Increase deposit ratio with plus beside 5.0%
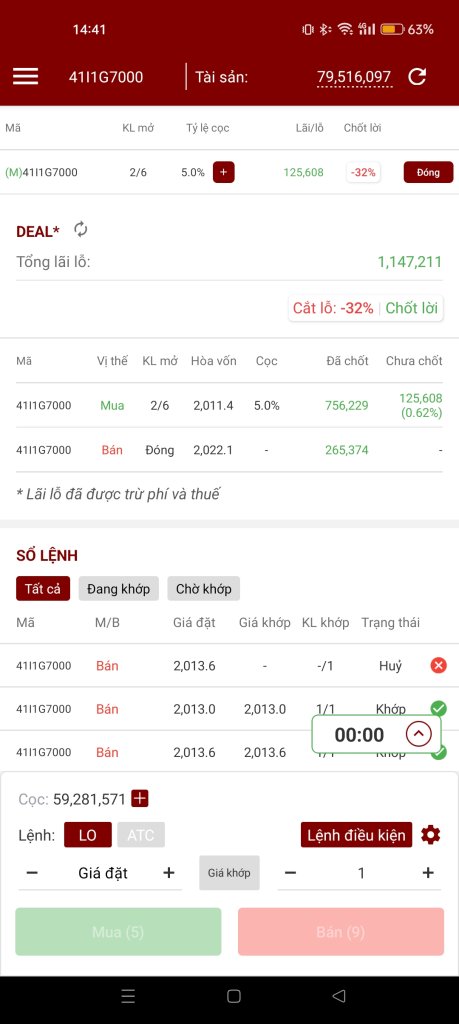Viewport: 459px width, 1024px height. 223,172
